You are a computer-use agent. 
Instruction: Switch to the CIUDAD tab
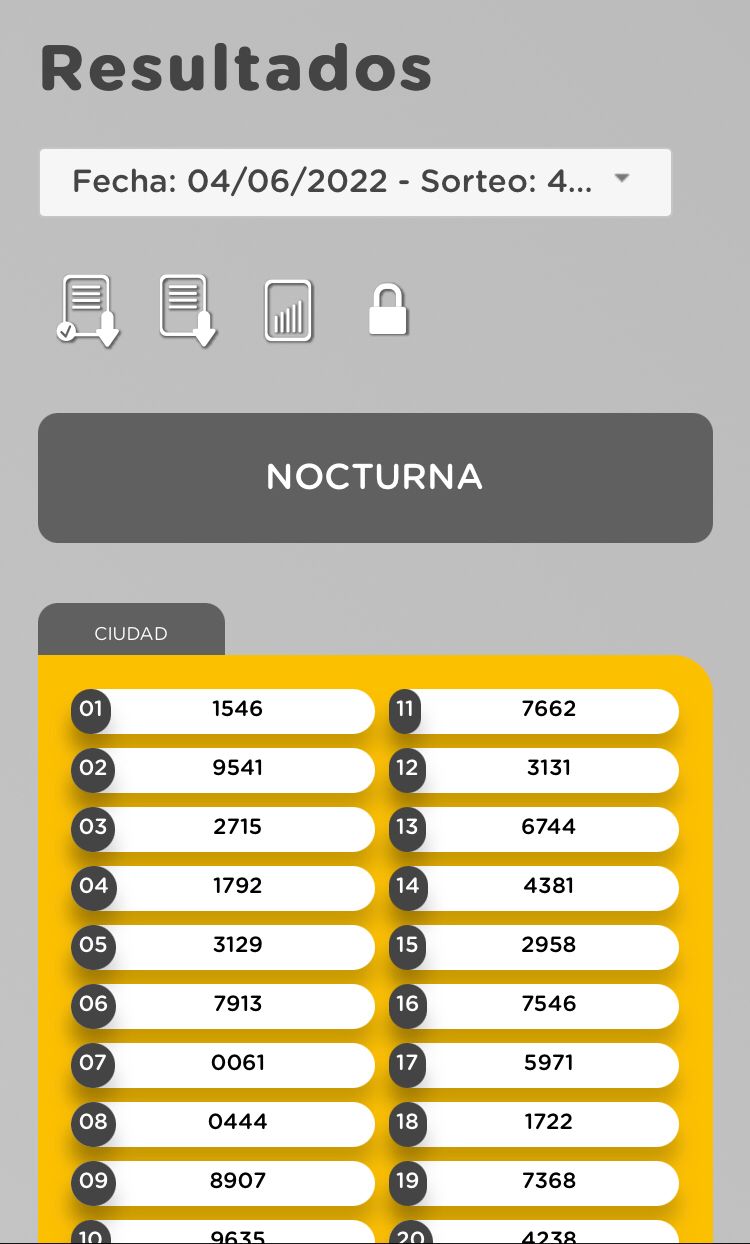click(131, 633)
